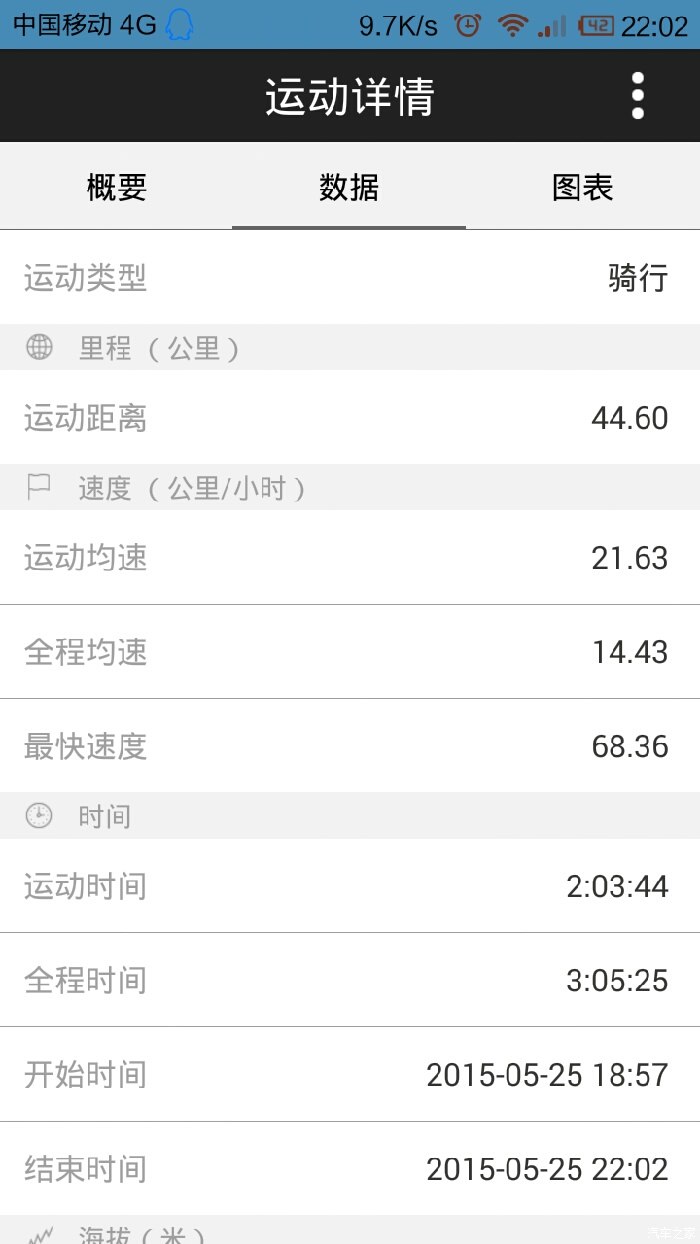Open the overflow menu
The image size is (700, 1244).
click(637, 96)
